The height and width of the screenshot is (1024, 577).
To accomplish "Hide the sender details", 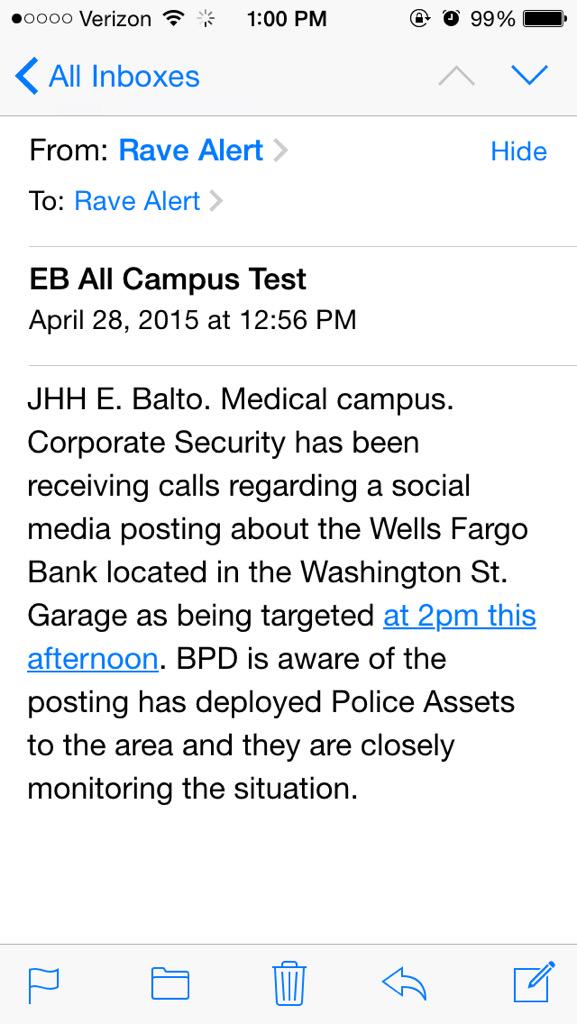I will pos(519,152).
